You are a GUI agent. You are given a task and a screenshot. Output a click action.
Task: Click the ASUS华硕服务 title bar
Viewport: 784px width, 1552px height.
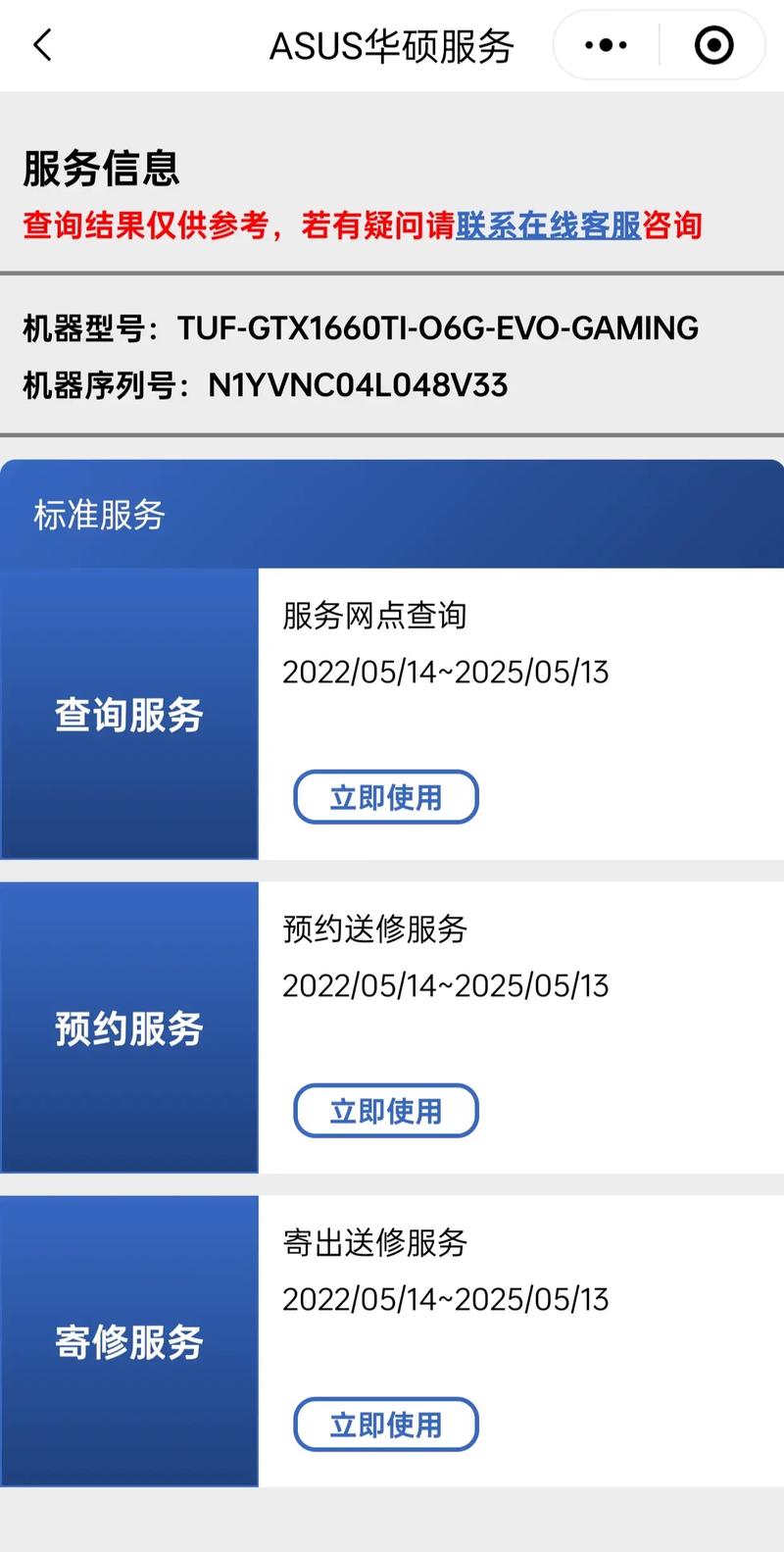(x=392, y=44)
